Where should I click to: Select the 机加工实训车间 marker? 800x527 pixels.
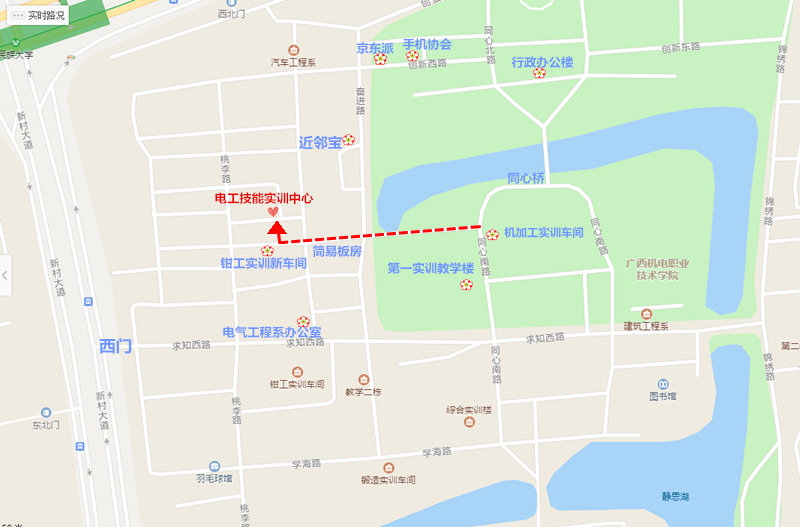tap(492, 234)
